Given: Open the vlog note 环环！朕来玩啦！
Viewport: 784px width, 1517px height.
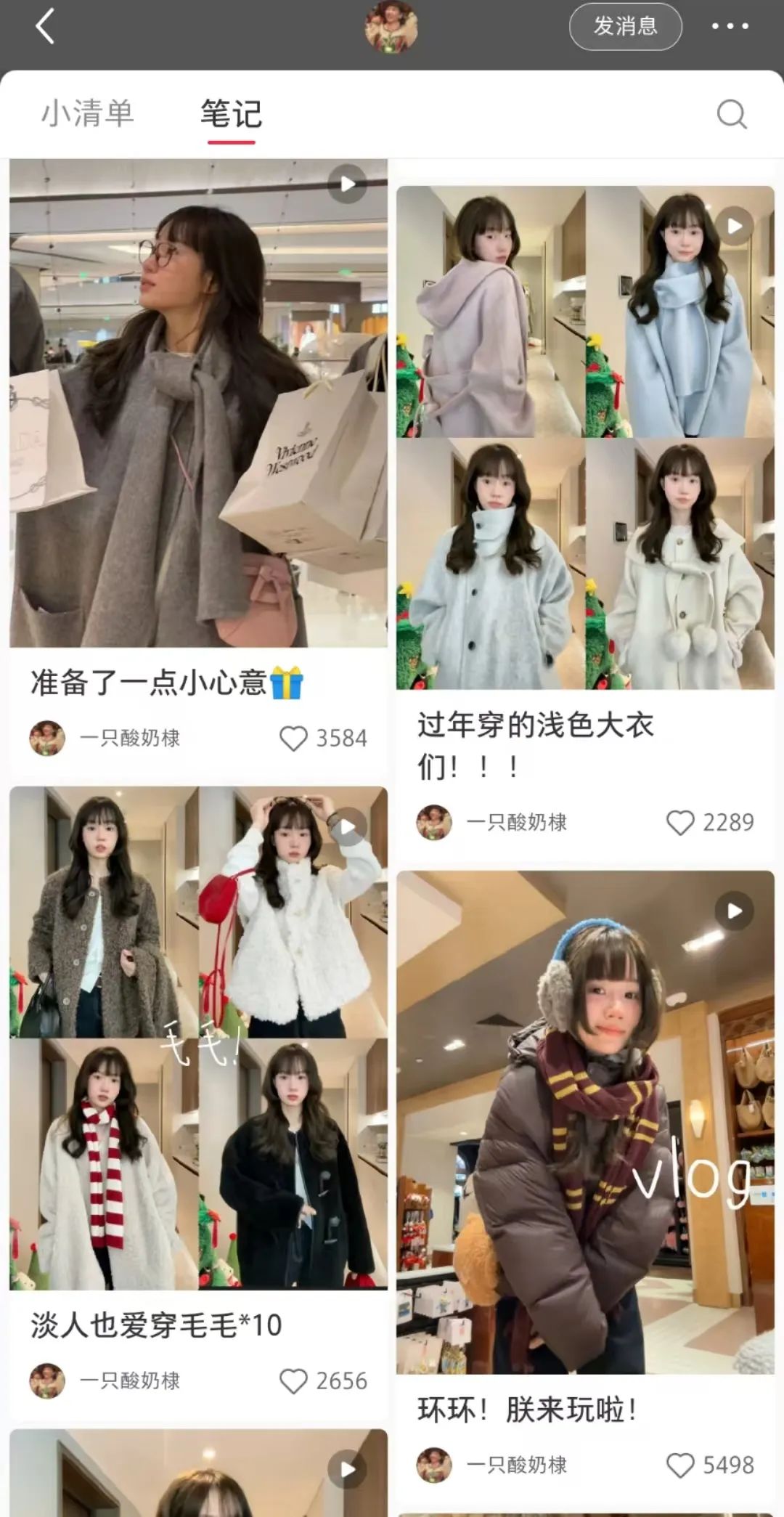Looking at the screenshot, I should click(585, 1122).
